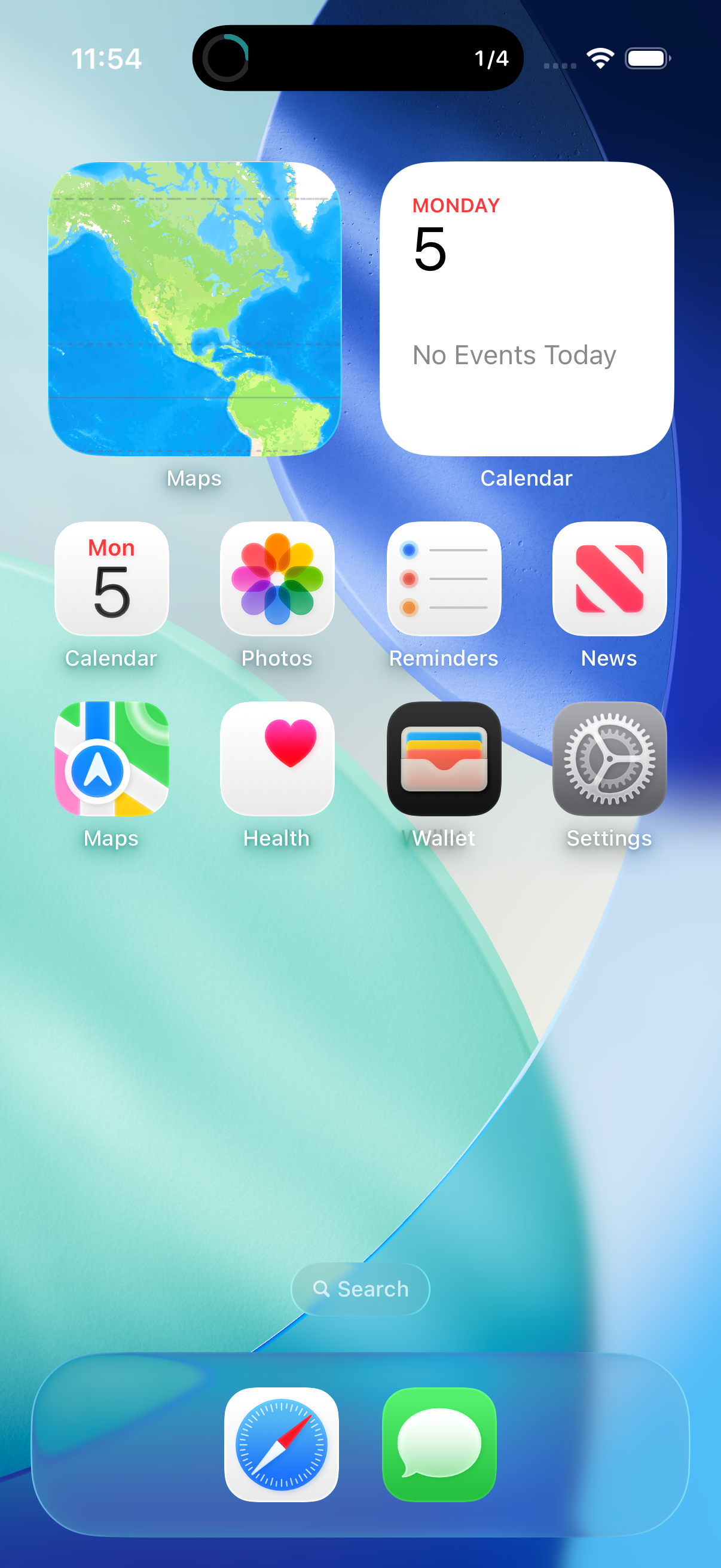Open the Calendar widget showing Monday 5
721x1568 pixels.
526,309
